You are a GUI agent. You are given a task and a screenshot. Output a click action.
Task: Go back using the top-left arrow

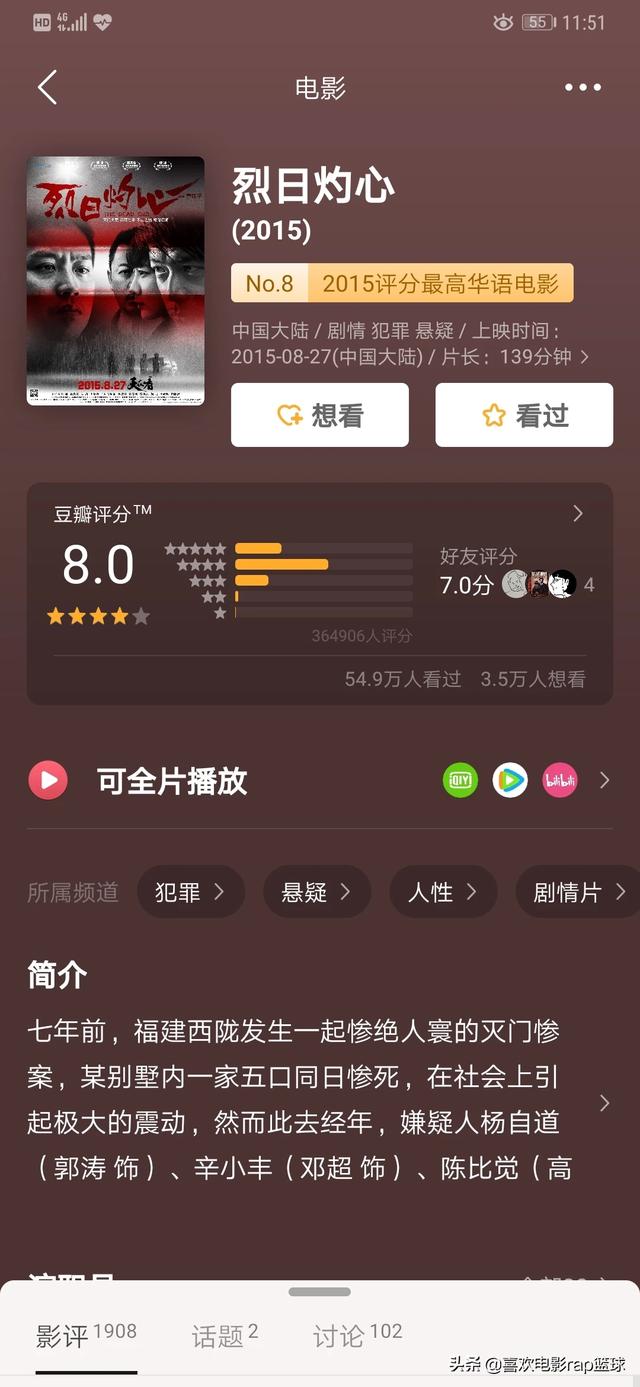(47, 88)
